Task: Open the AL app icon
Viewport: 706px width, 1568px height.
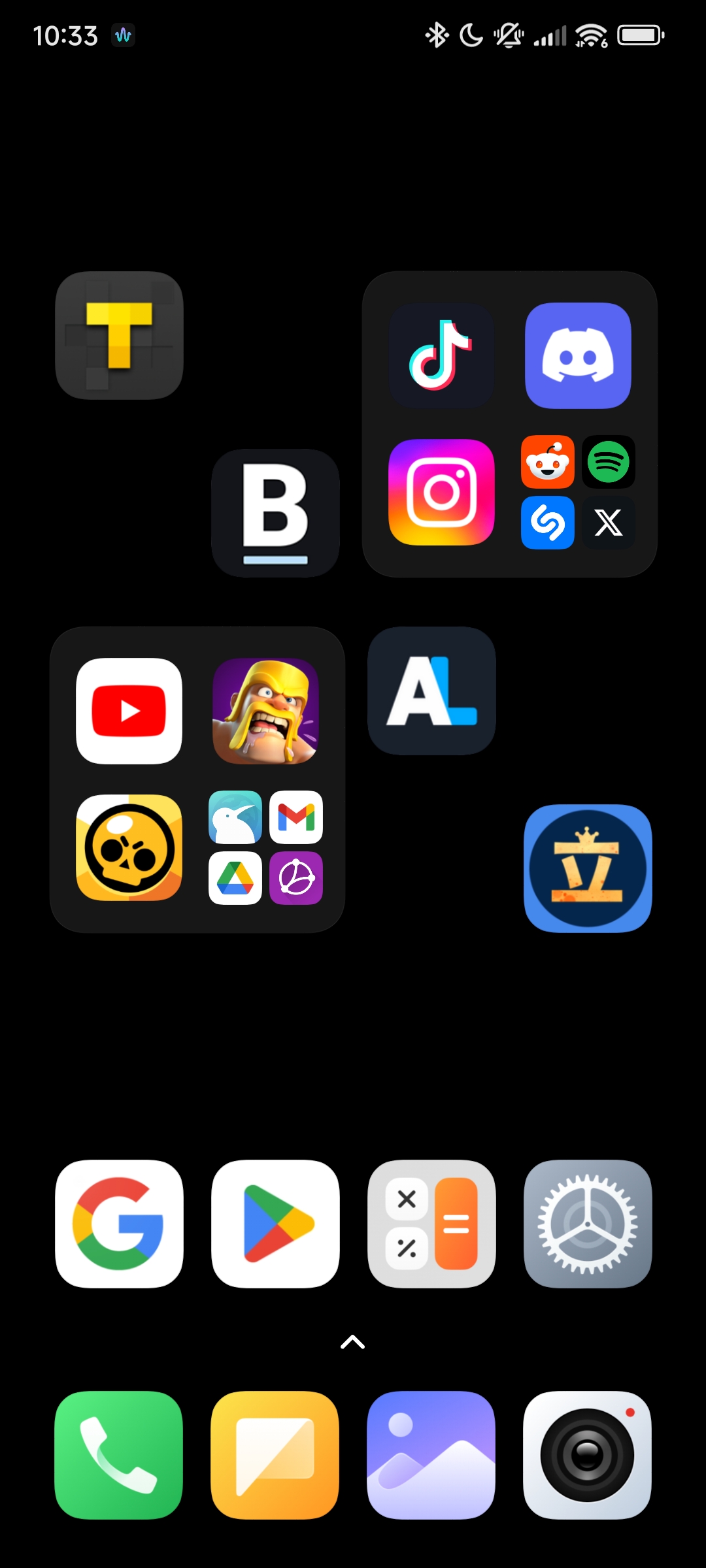Action: (431, 691)
